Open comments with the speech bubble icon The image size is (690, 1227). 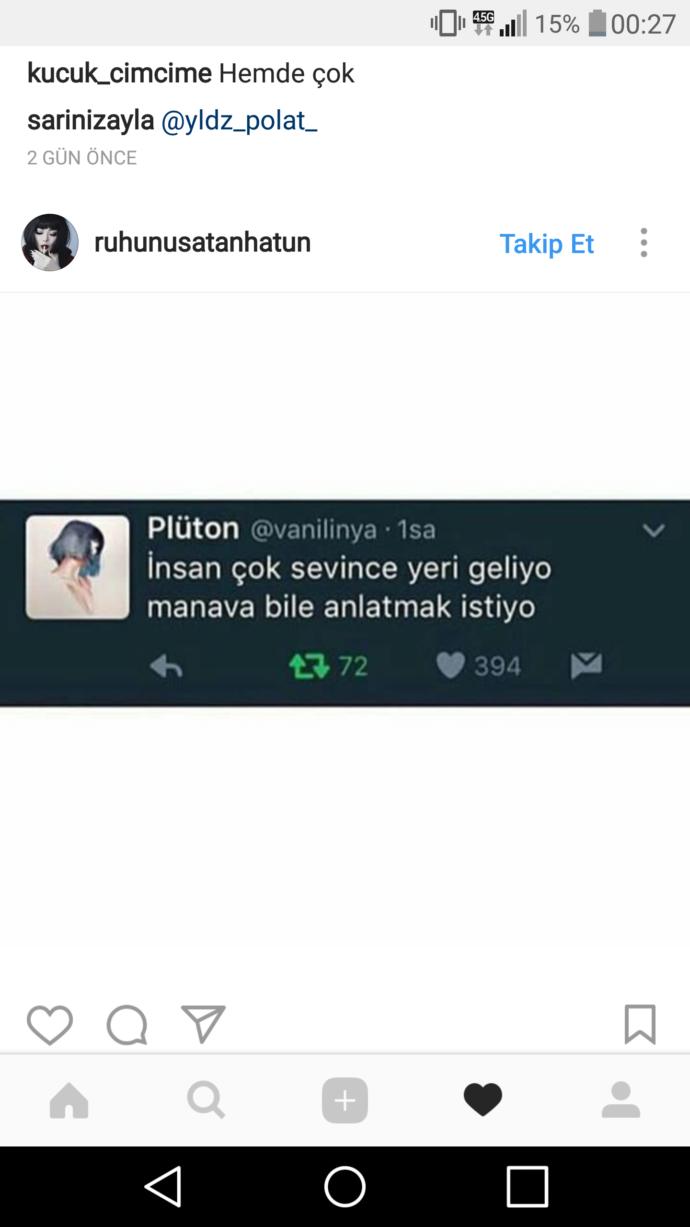coord(127,1025)
